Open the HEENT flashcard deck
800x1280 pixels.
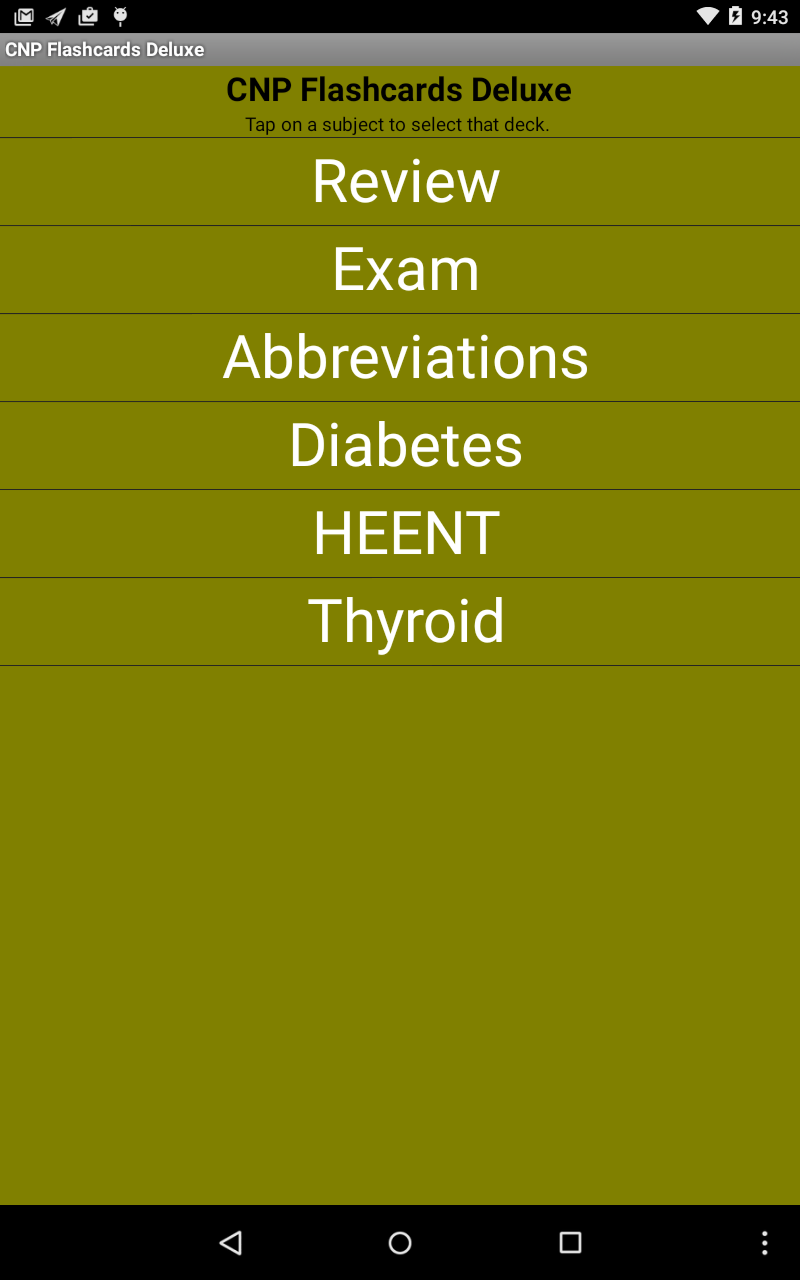[x=400, y=533]
